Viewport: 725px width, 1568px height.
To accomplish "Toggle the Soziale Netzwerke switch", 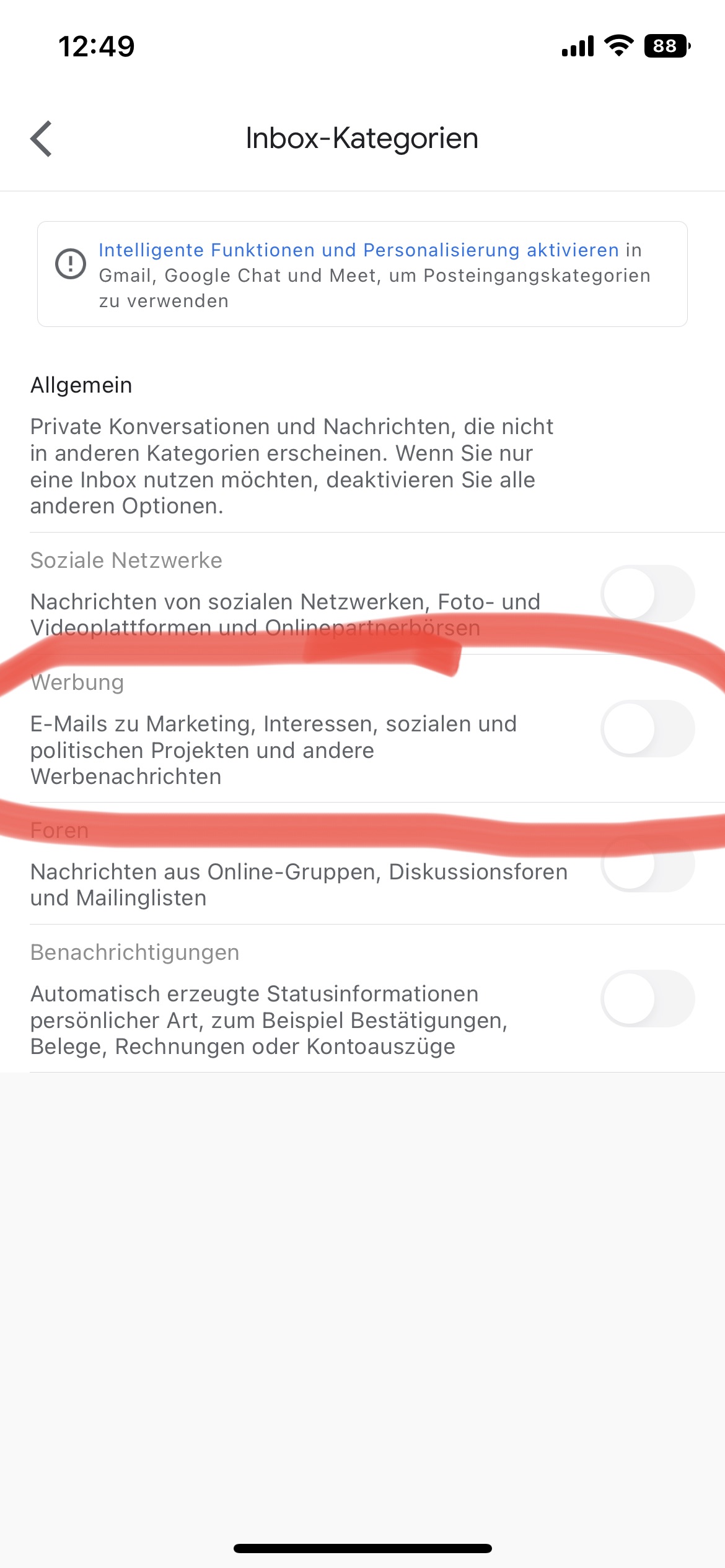I will click(648, 593).
